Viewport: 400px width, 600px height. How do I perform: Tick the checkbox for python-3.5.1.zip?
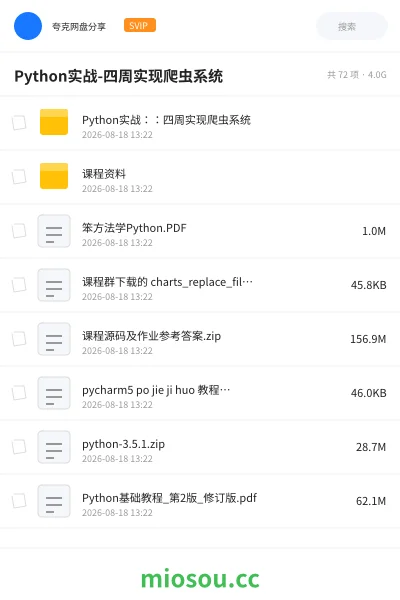[19, 447]
